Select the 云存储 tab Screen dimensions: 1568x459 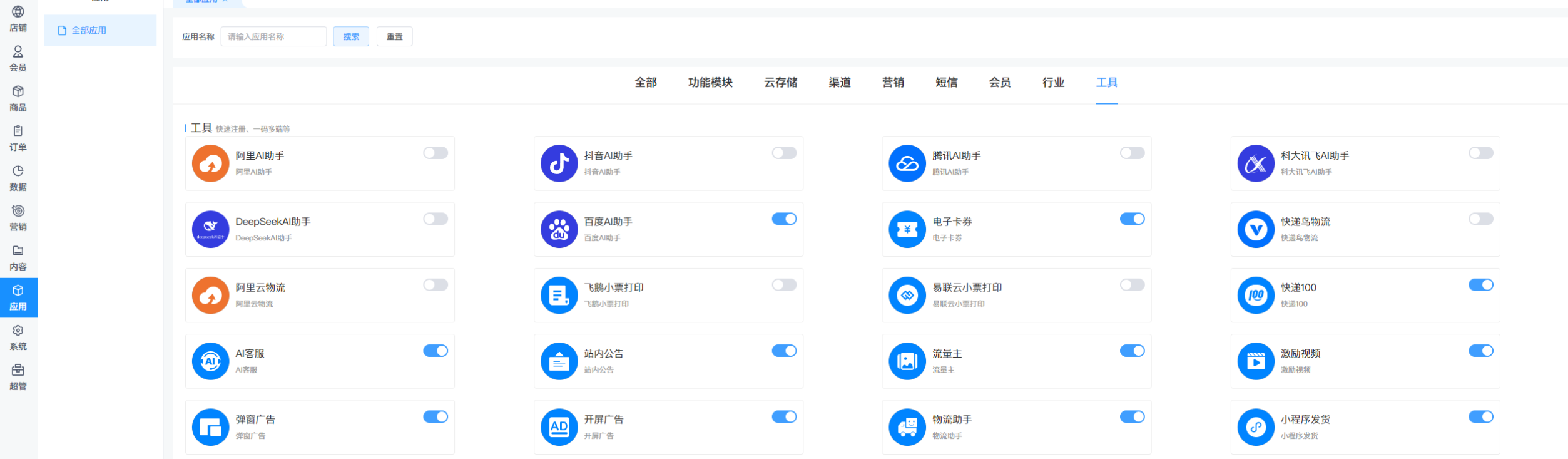[781, 83]
